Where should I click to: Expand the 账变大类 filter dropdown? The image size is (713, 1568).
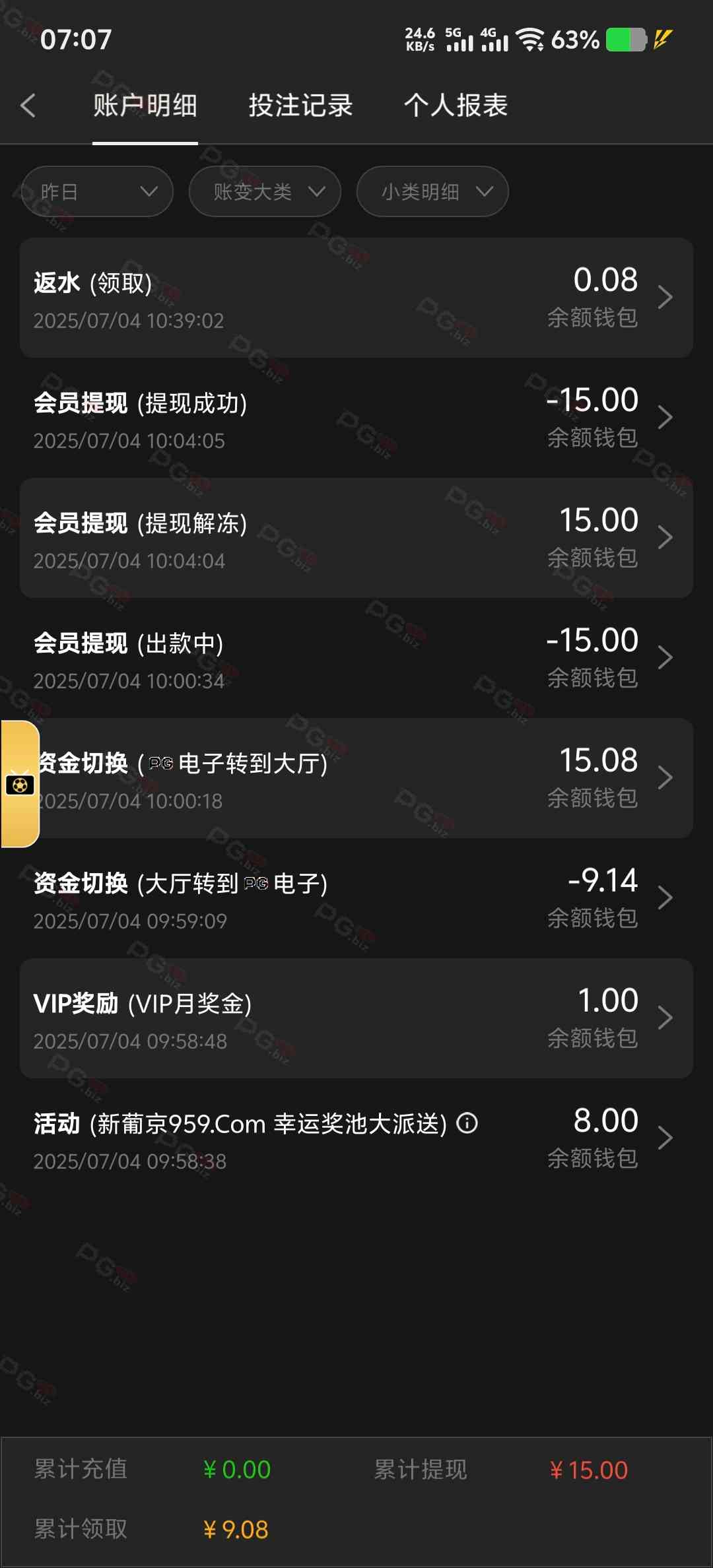click(x=265, y=191)
